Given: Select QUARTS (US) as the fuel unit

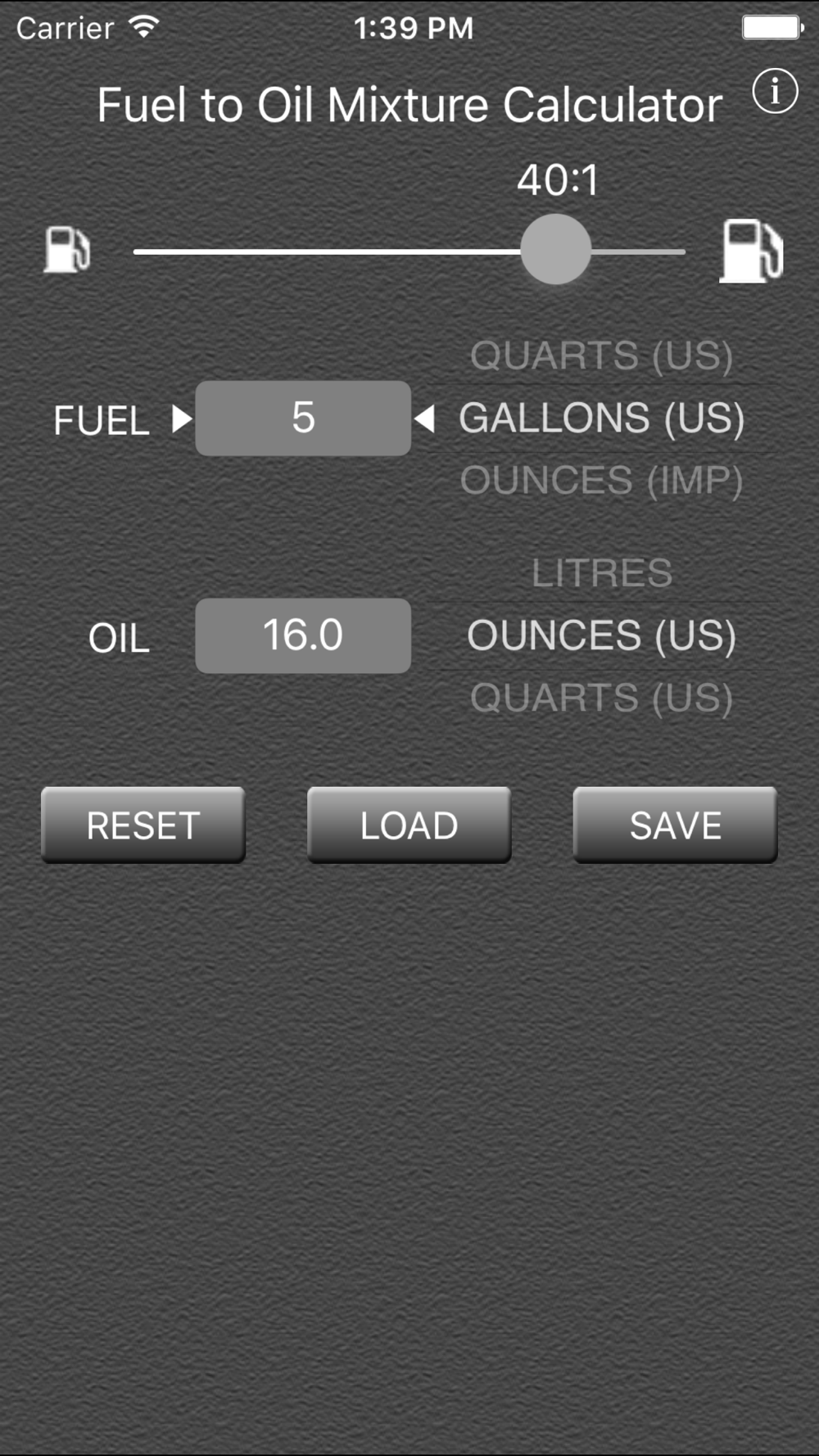Looking at the screenshot, I should 601,355.
